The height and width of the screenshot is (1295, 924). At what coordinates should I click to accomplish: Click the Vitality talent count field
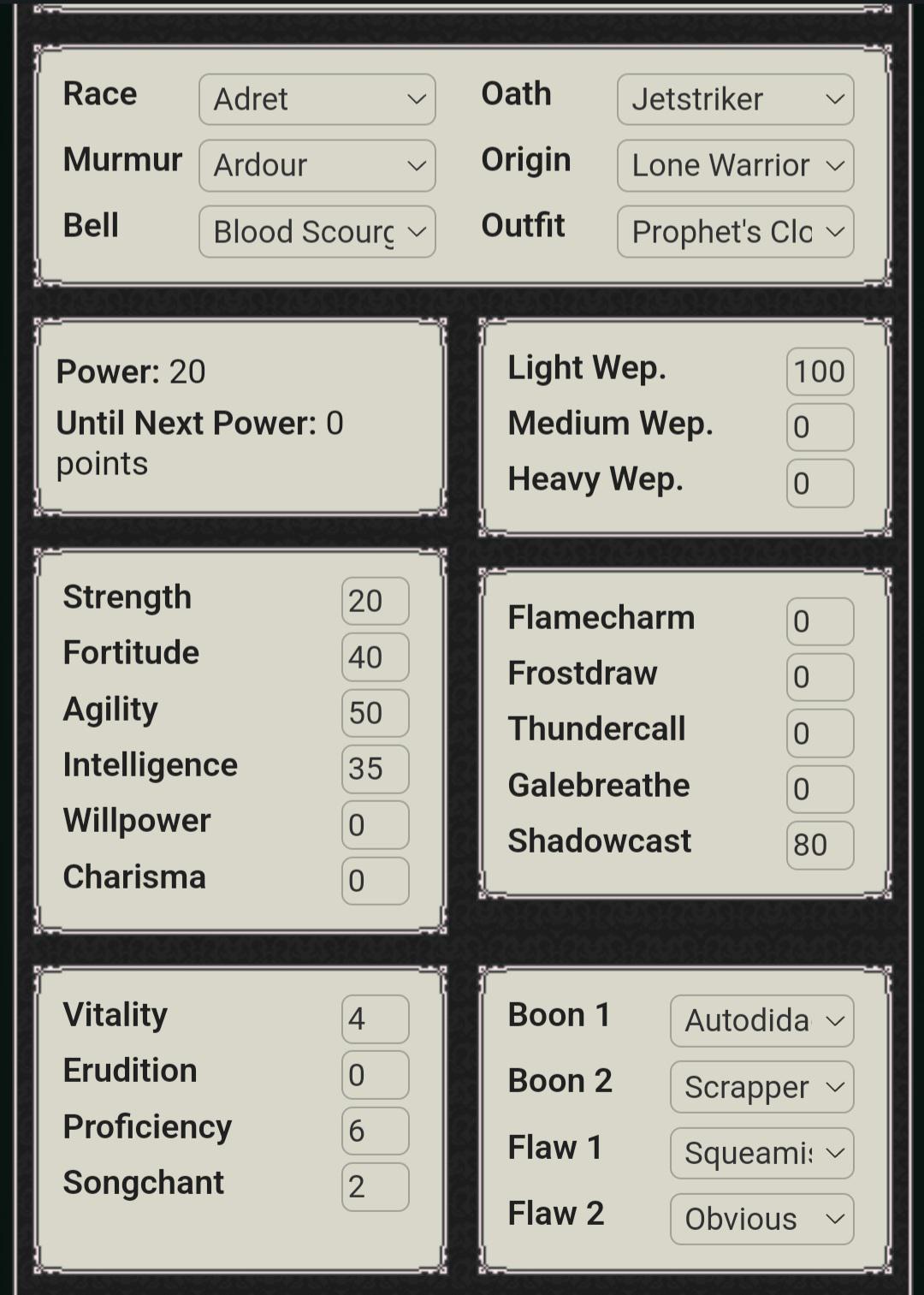[x=375, y=1019]
